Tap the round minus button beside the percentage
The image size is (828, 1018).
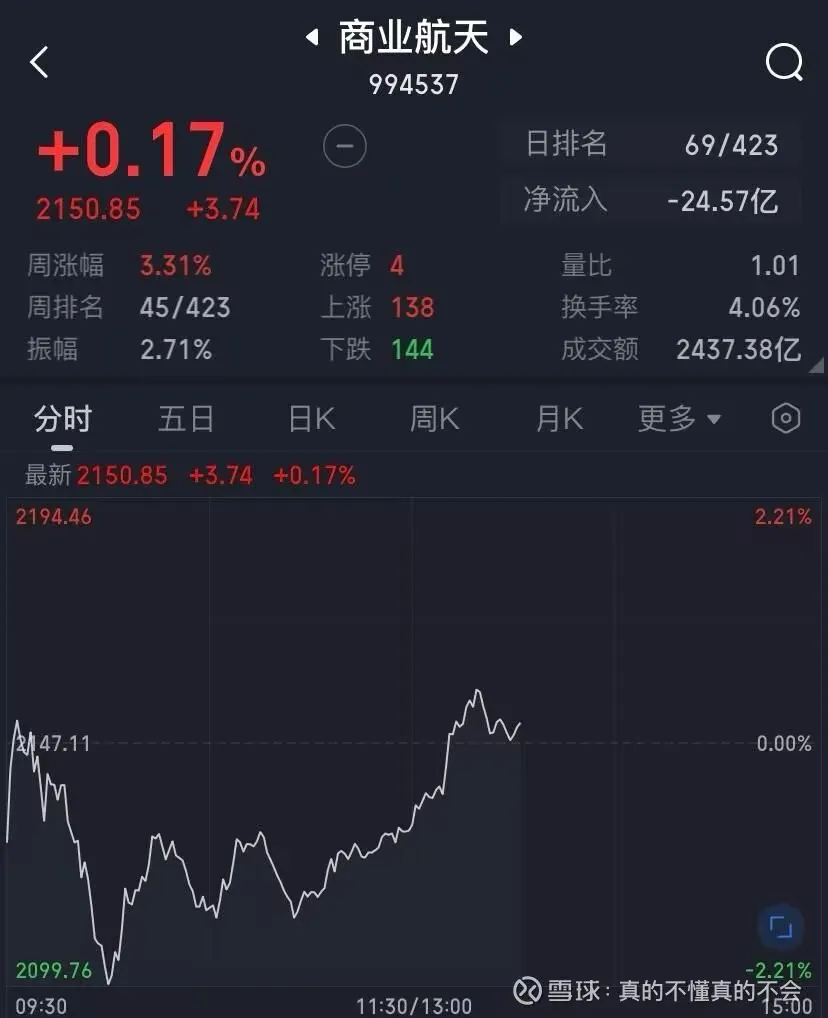pos(345,148)
